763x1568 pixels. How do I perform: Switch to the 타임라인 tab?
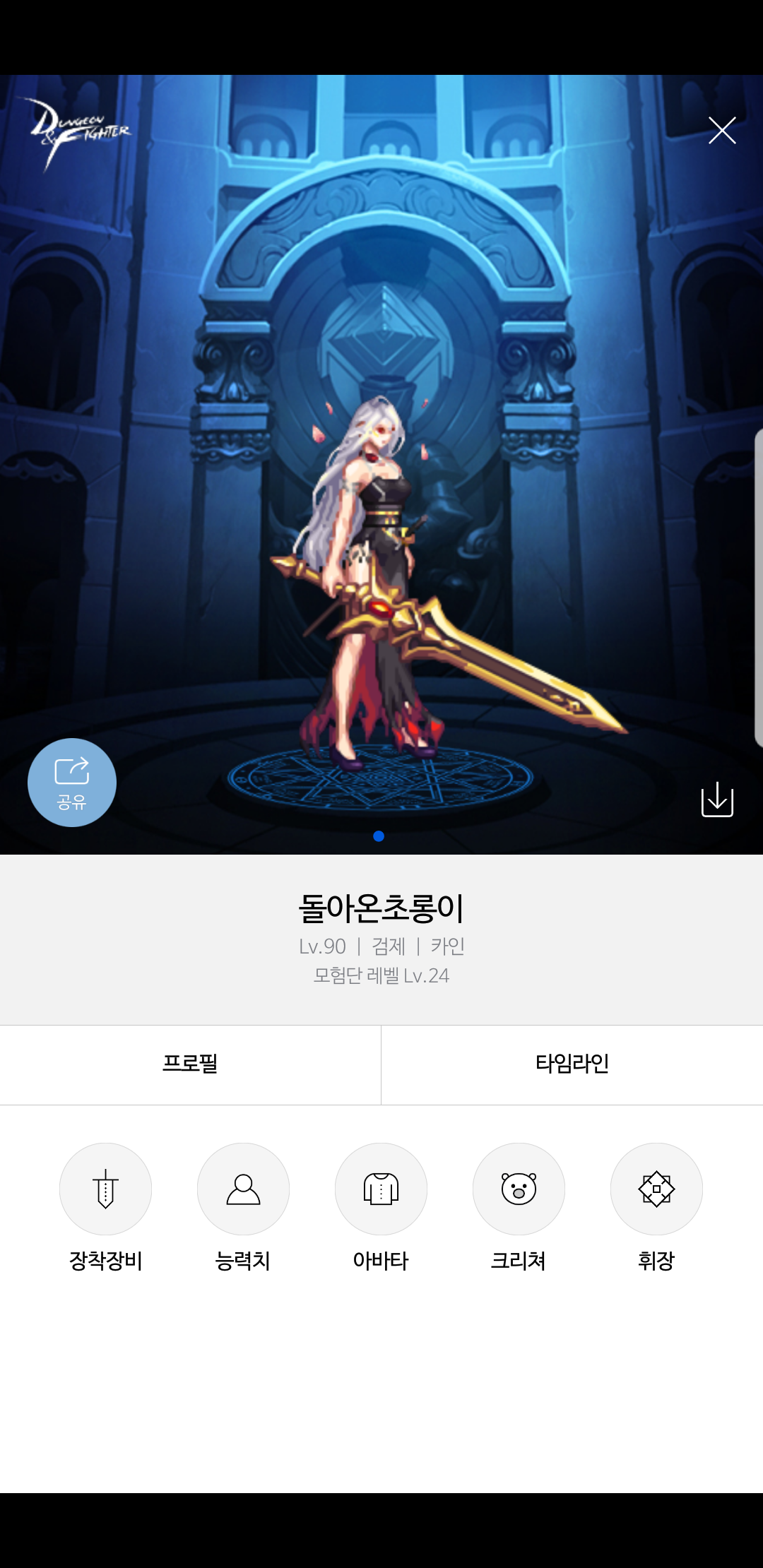[572, 1064]
